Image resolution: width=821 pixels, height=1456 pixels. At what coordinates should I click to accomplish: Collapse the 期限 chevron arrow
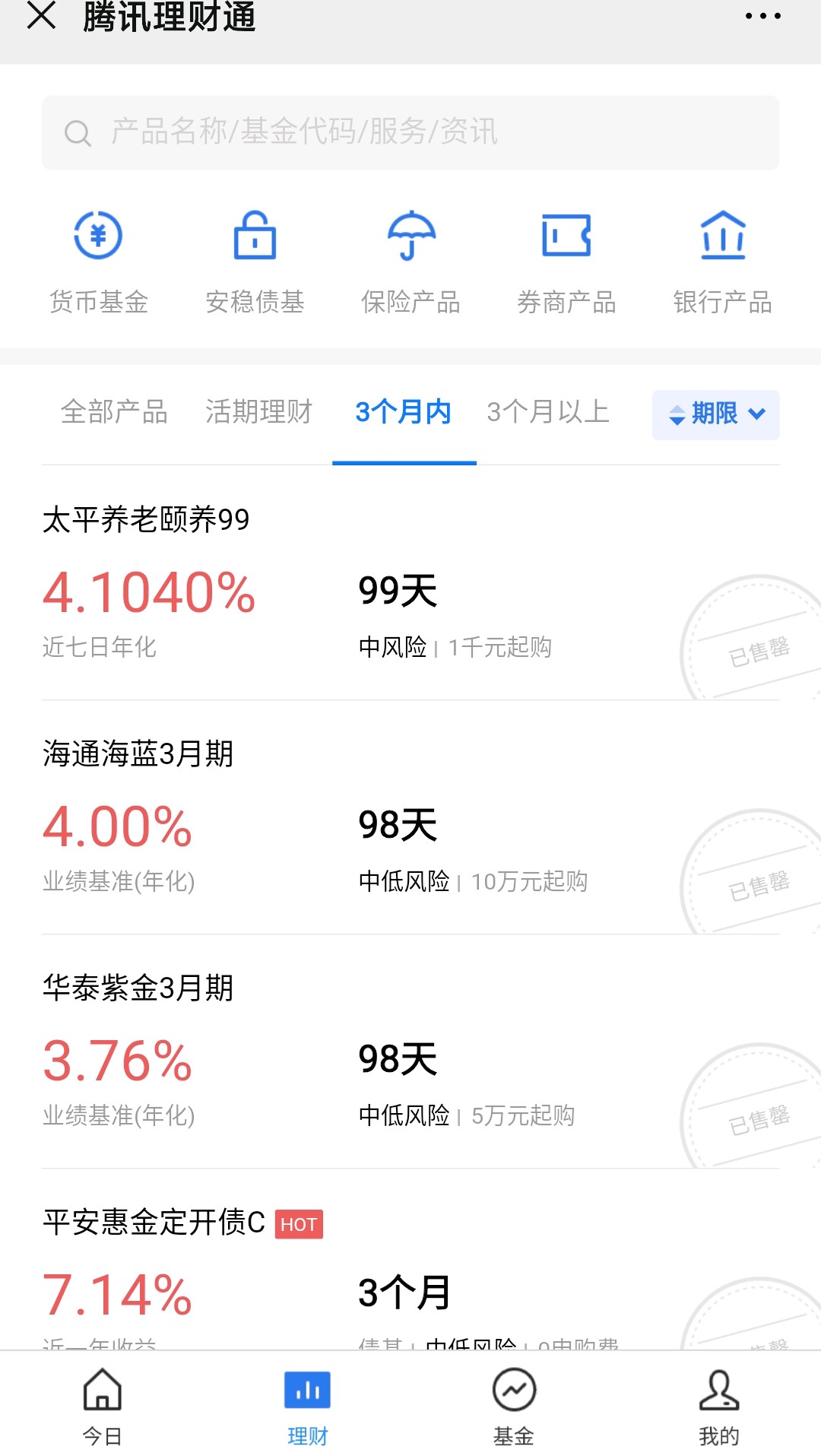(x=756, y=414)
